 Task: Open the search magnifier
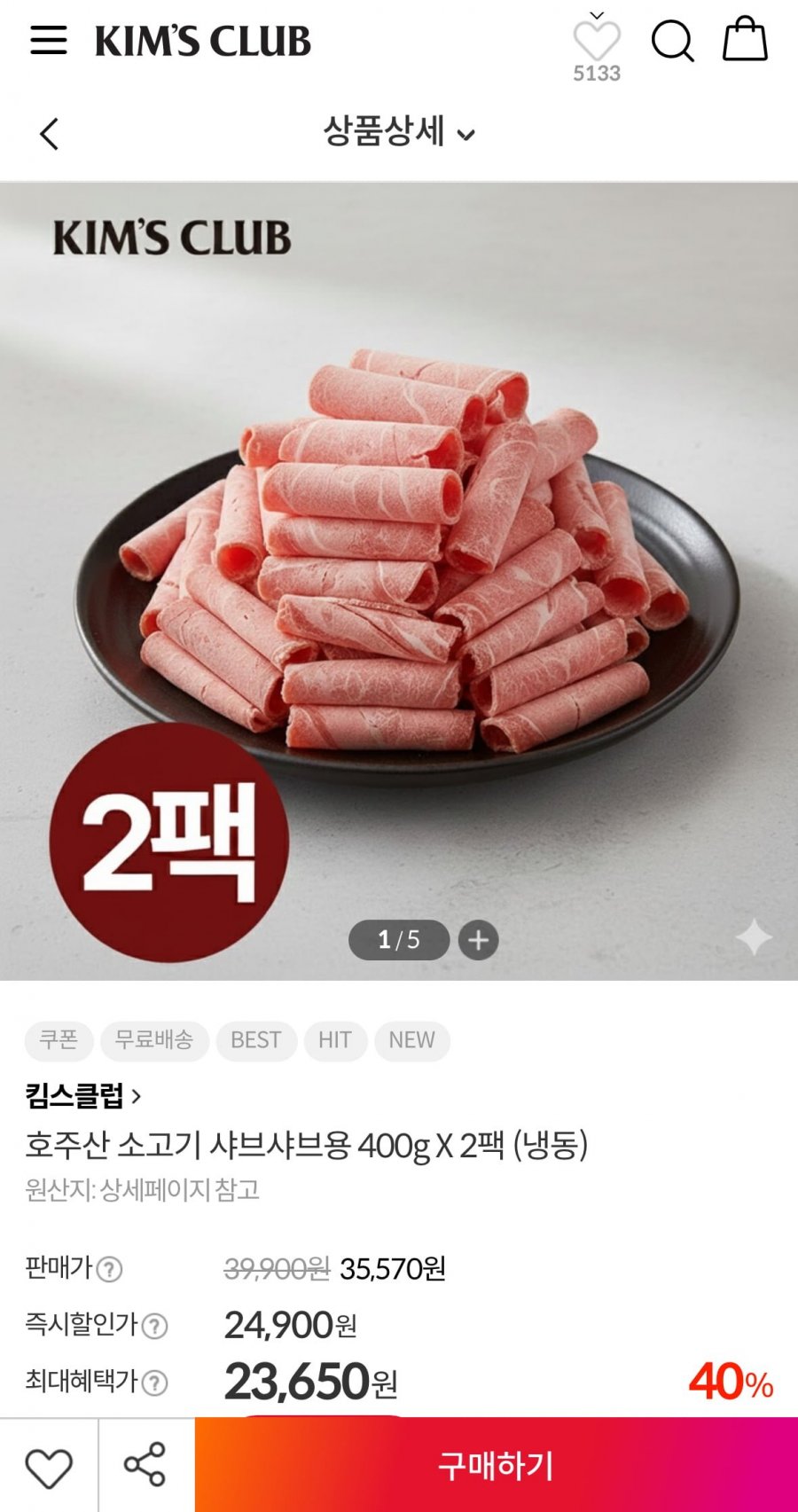pos(672,41)
